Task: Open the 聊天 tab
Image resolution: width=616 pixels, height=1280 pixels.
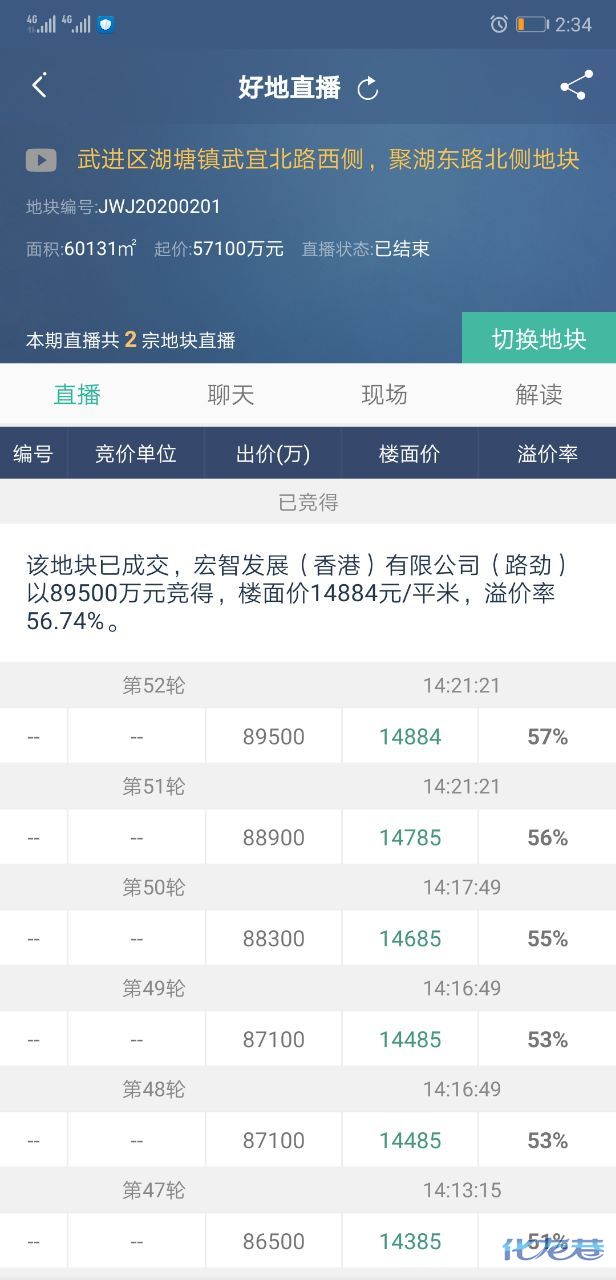Action: point(231,394)
